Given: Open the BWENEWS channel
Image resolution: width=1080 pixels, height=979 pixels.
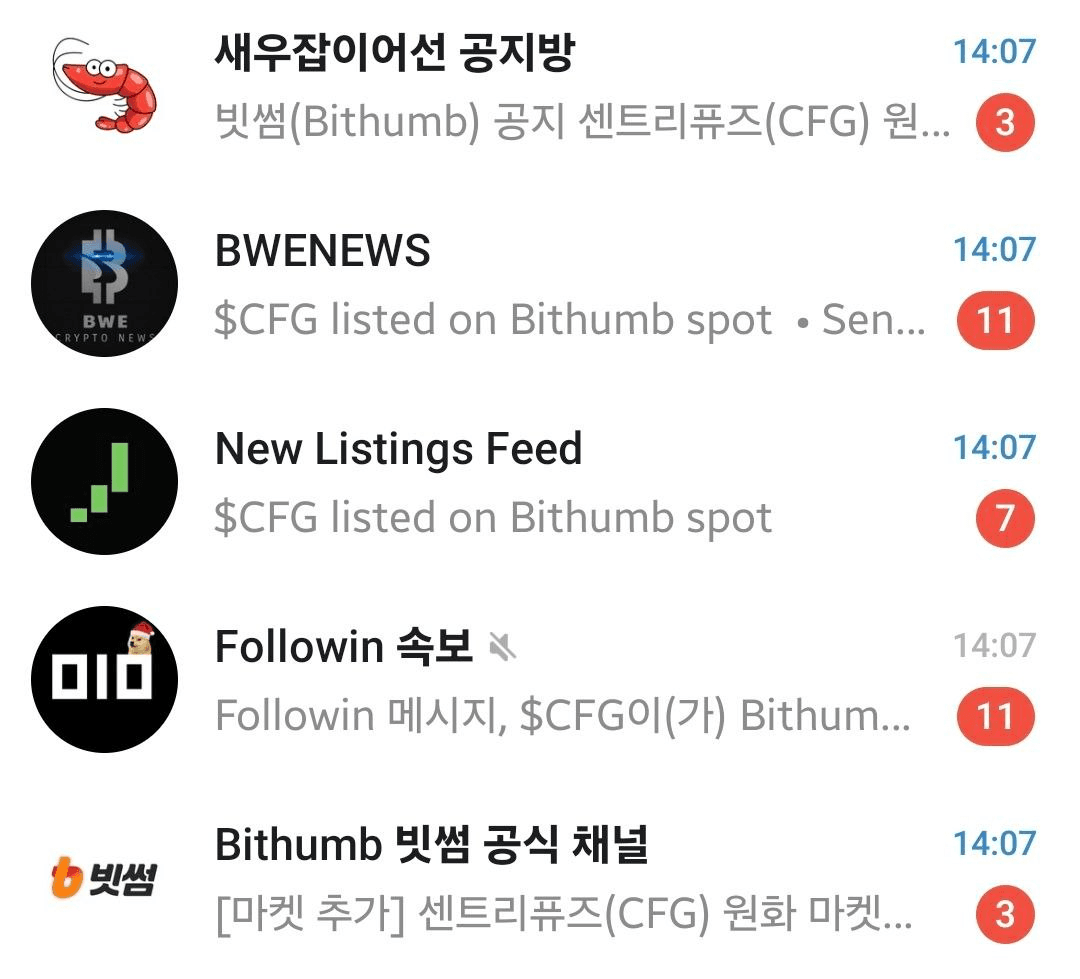Looking at the screenshot, I should pyautogui.click(x=540, y=284).
